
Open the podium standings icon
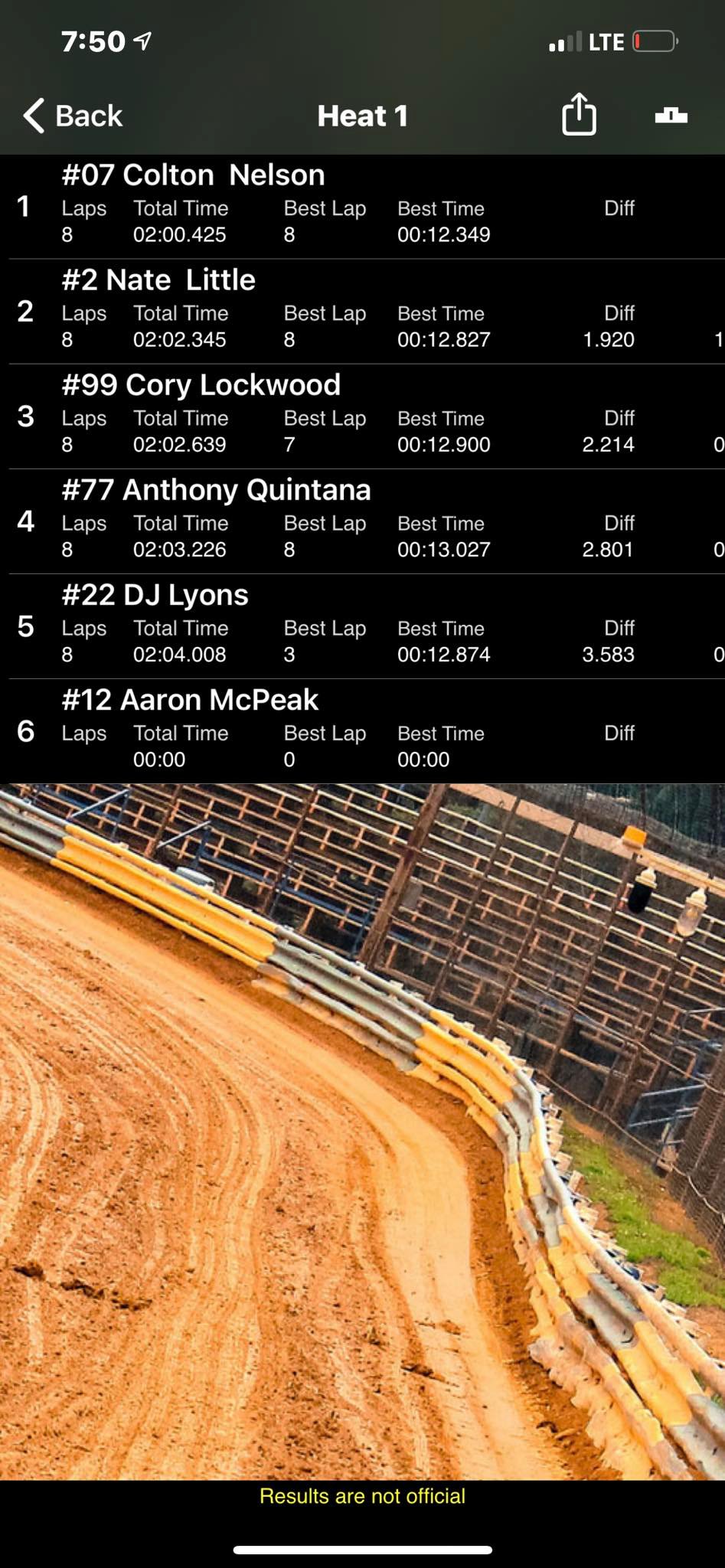671,116
